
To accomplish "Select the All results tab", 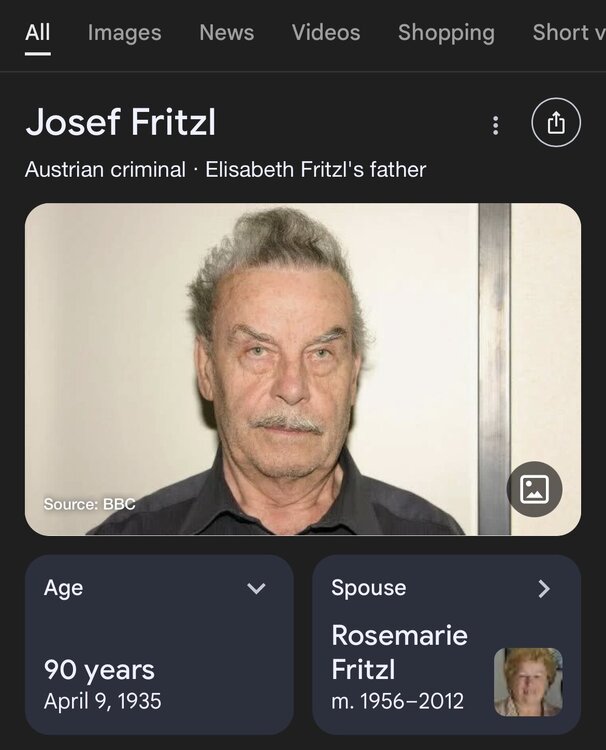I will [x=38, y=32].
